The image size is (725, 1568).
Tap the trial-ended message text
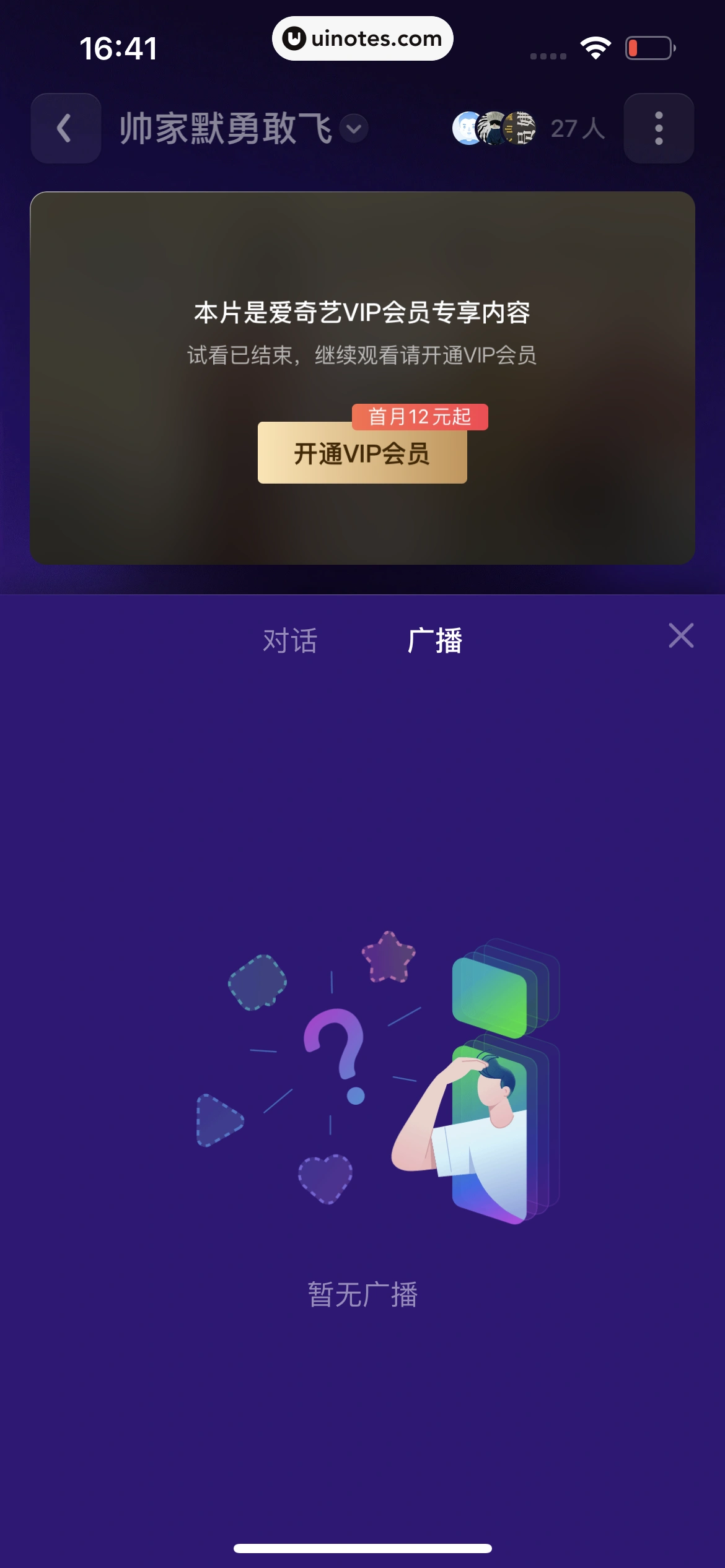tap(362, 355)
